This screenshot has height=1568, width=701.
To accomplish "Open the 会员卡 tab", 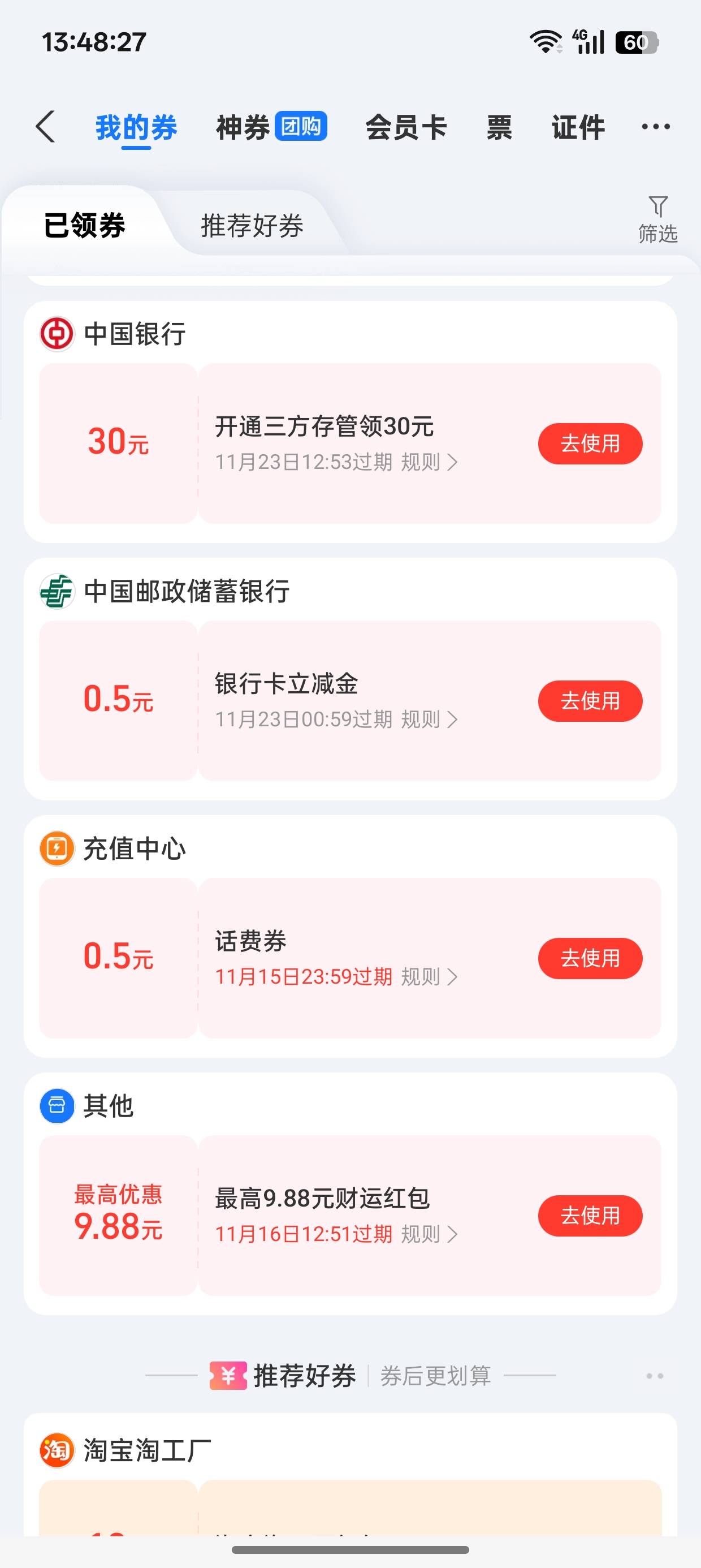I will pos(406,127).
